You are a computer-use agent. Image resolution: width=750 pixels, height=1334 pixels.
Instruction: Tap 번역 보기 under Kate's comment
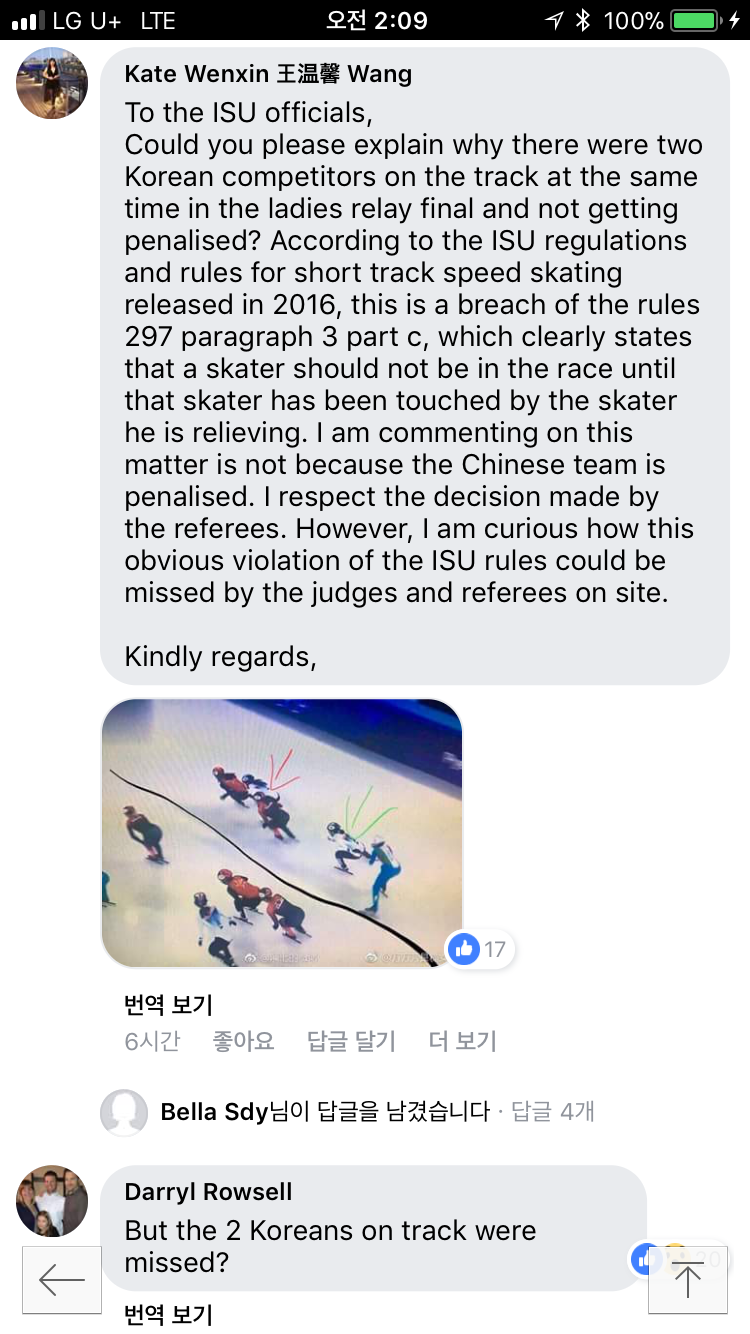click(168, 1004)
